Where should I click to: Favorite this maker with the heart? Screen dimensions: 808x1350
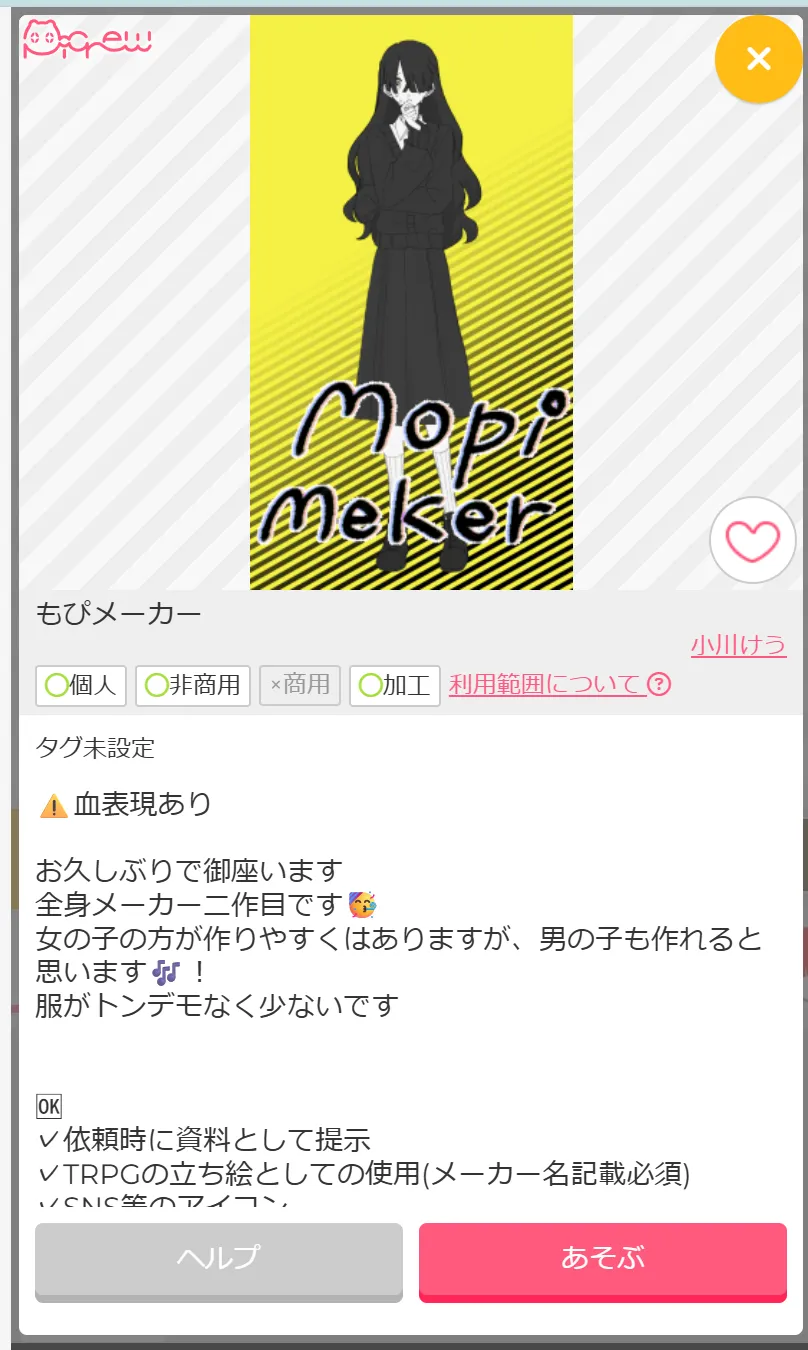click(x=752, y=541)
